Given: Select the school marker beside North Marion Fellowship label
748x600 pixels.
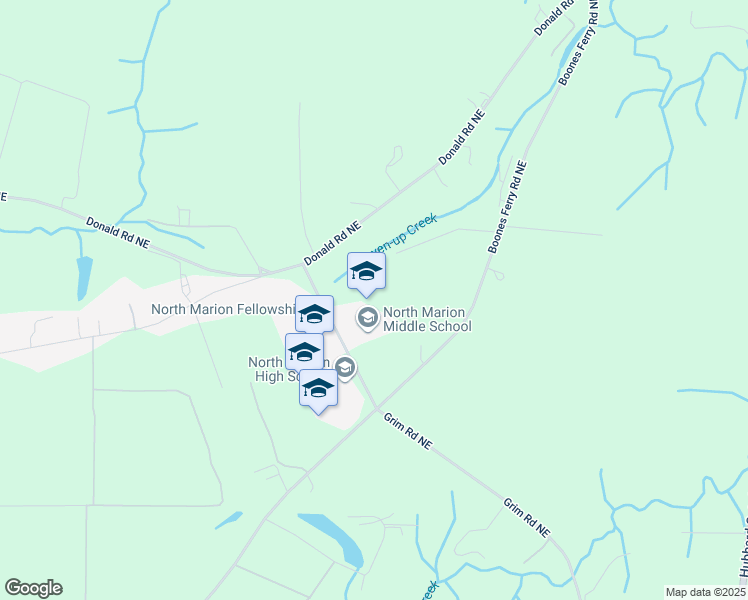Looking at the screenshot, I should [314, 314].
